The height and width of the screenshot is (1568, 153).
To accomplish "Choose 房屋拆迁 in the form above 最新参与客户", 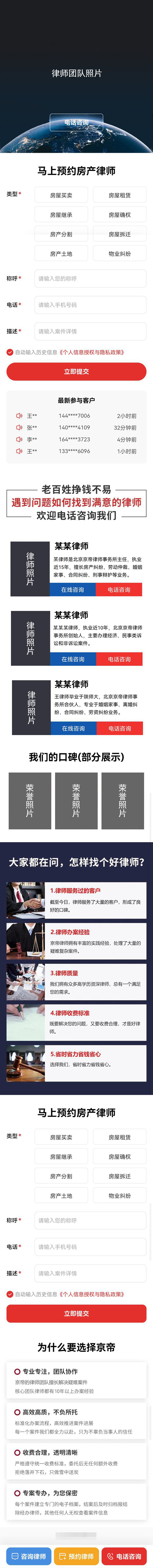I will pos(120,234).
